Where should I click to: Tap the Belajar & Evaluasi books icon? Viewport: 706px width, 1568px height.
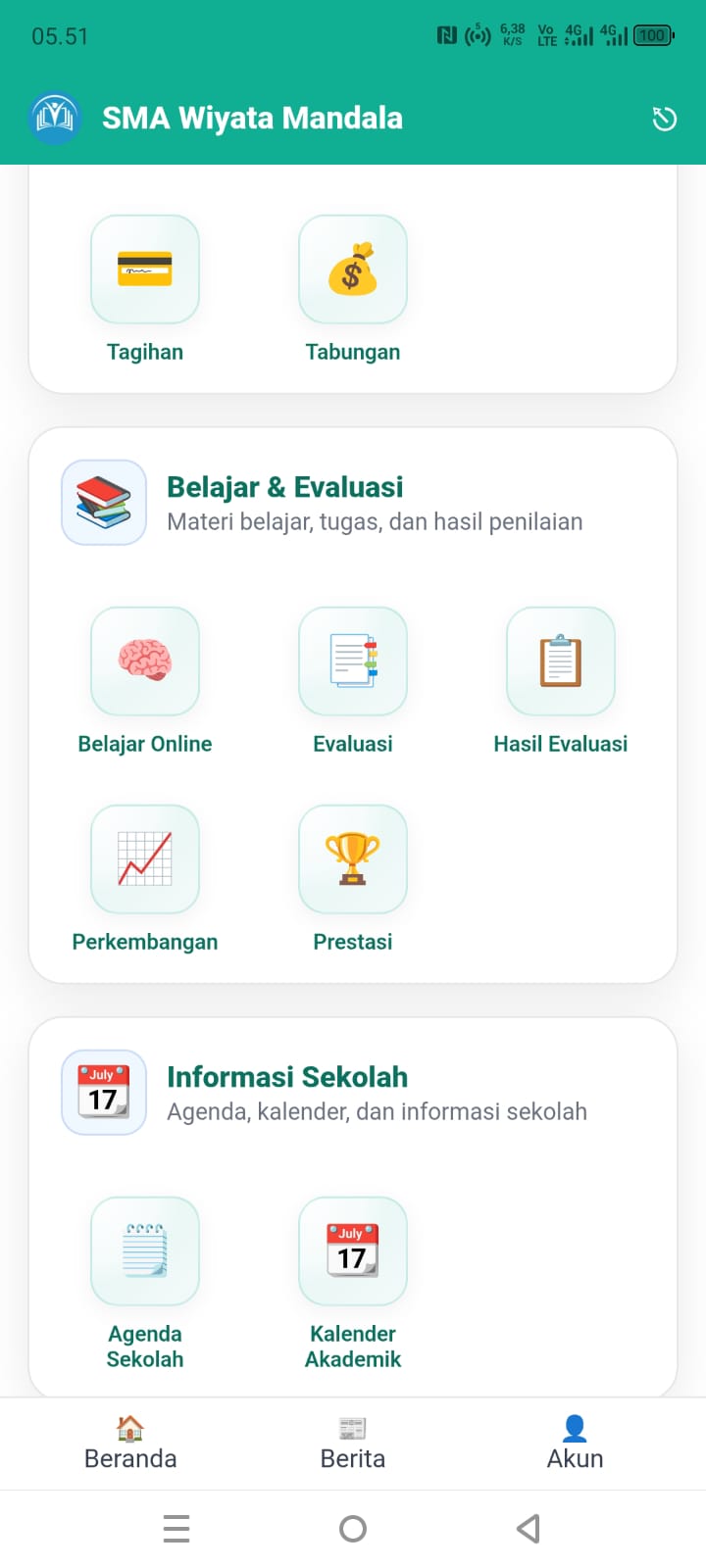pyautogui.click(x=103, y=502)
